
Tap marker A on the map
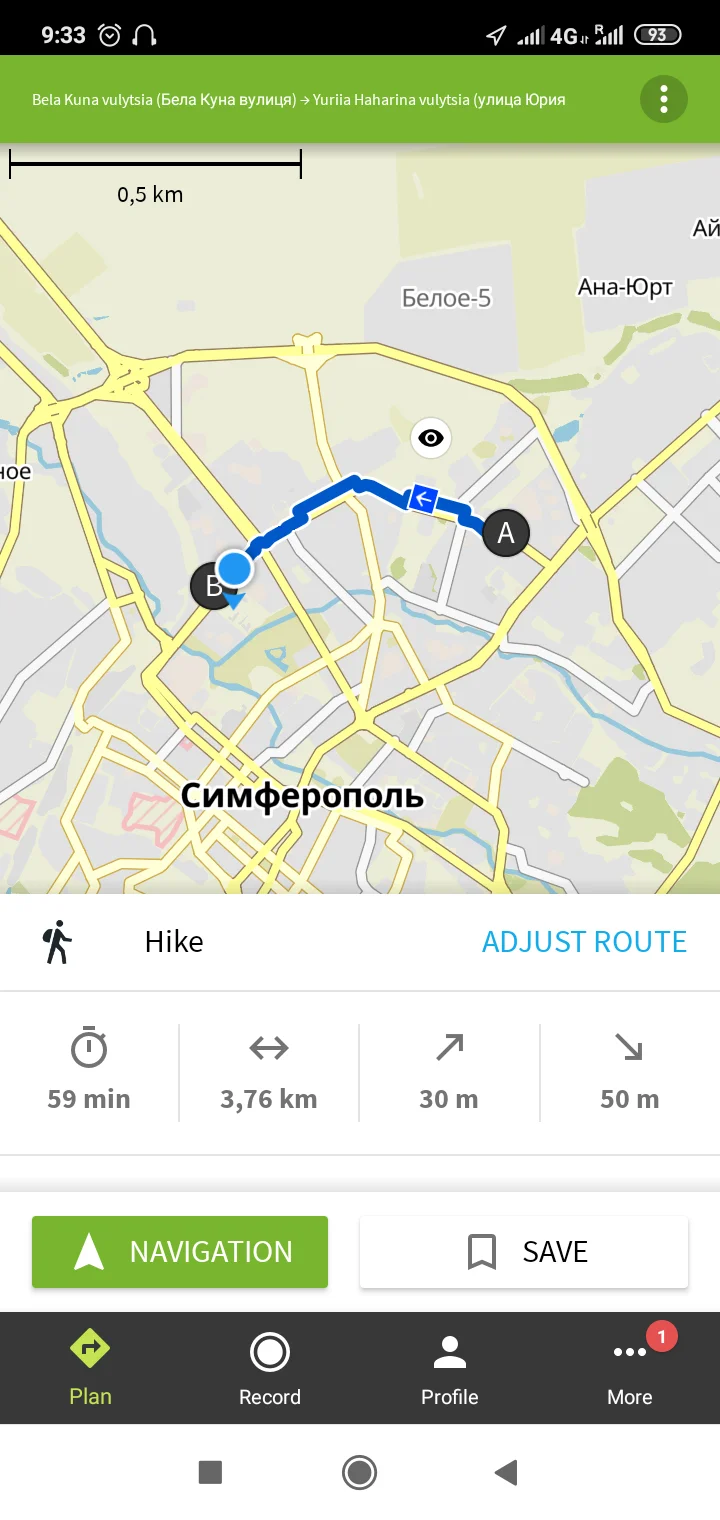(x=505, y=532)
